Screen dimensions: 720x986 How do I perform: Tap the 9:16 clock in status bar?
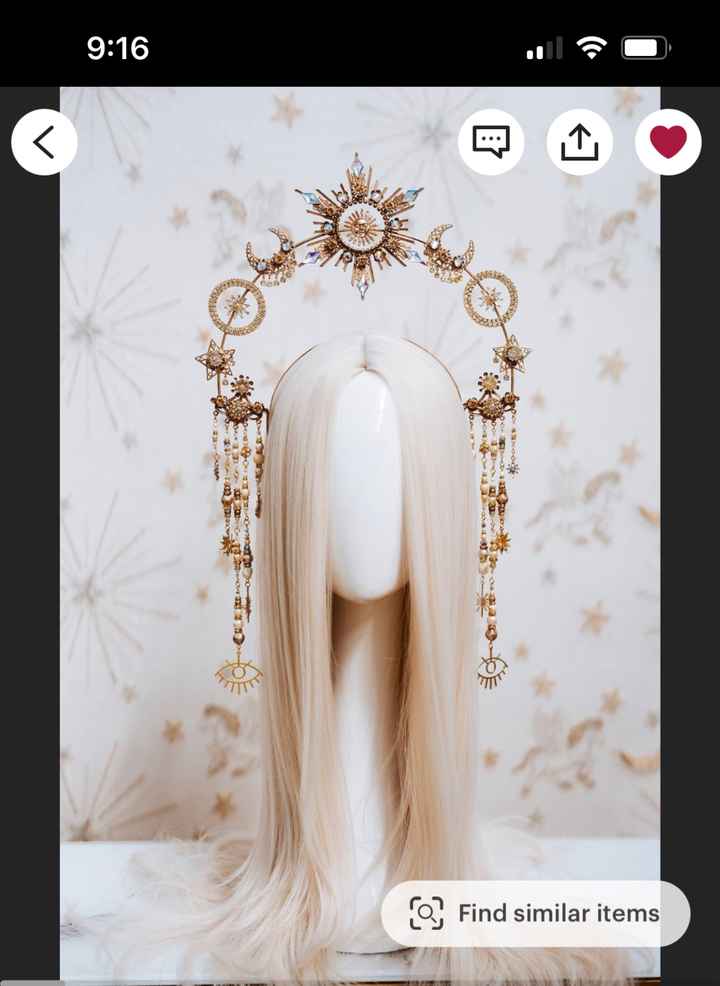click(x=120, y=46)
